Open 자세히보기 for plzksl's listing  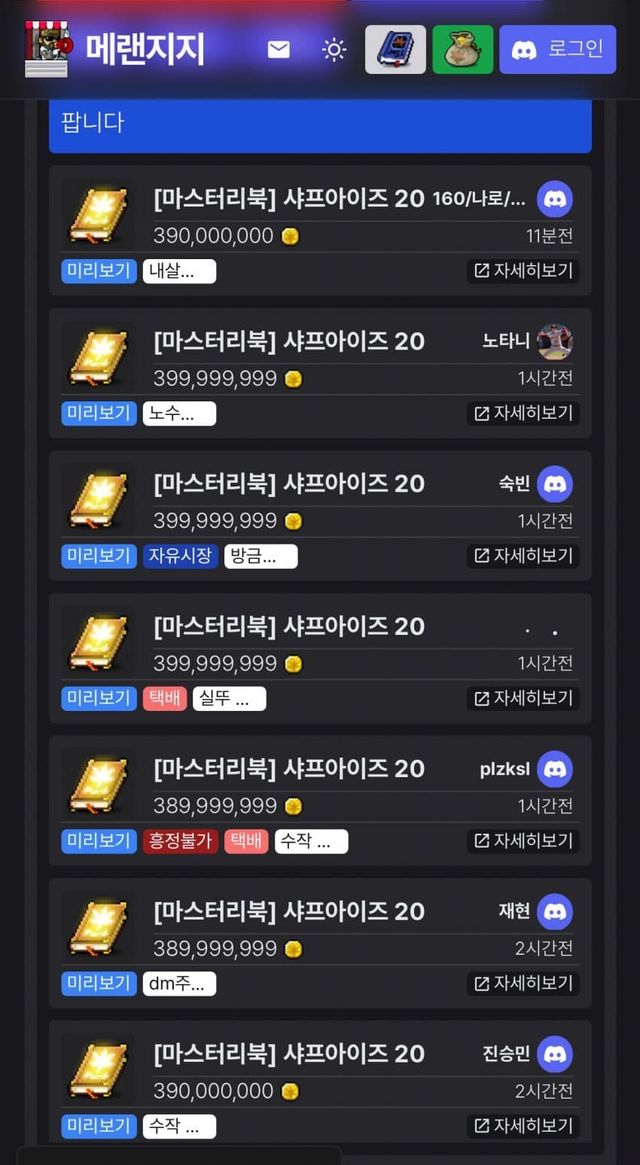[523, 842]
